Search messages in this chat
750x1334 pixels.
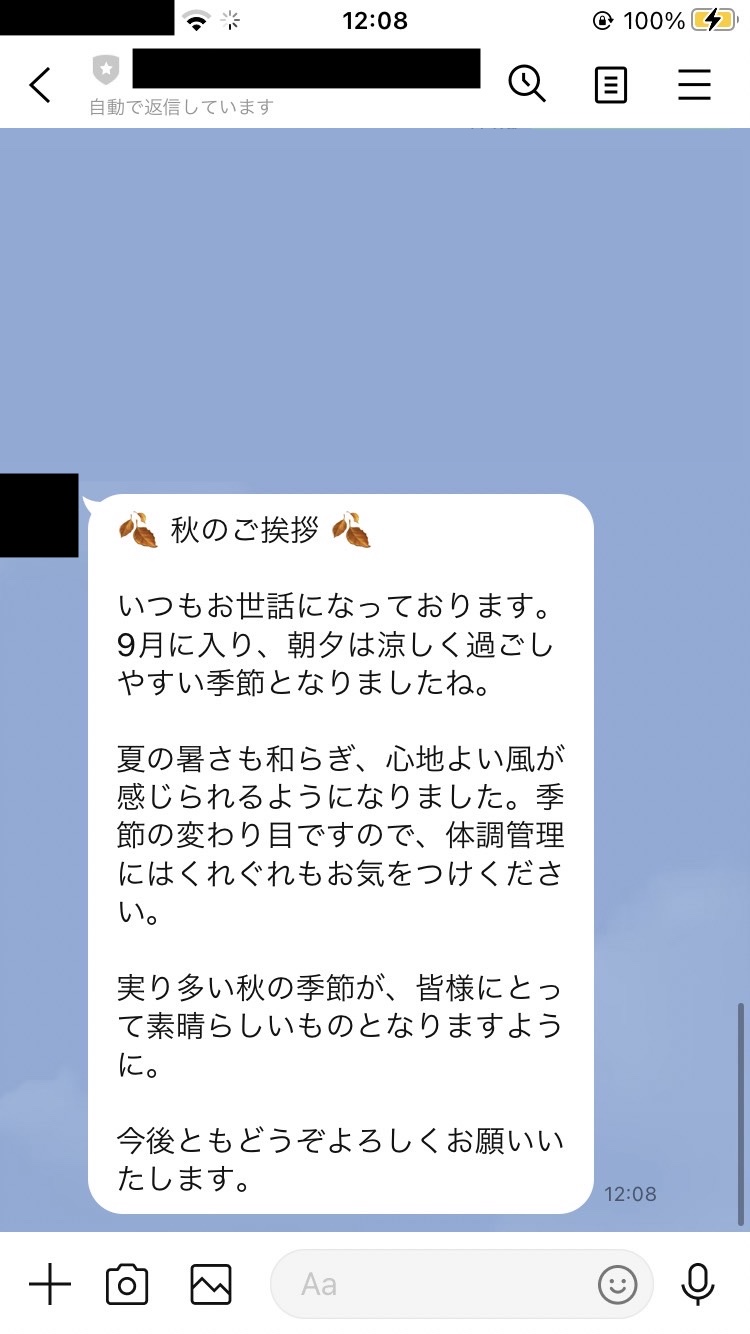point(527,84)
